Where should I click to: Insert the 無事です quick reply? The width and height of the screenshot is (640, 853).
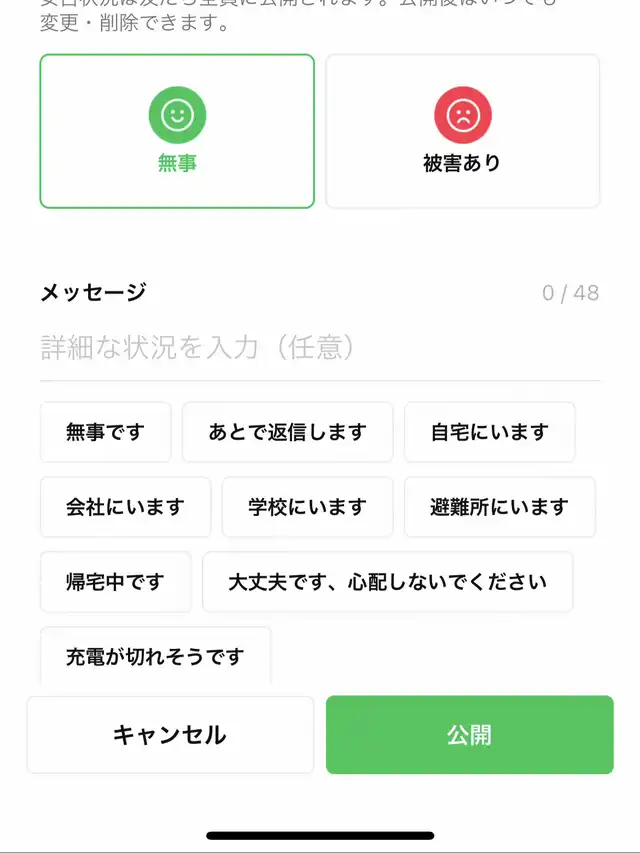pos(105,432)
